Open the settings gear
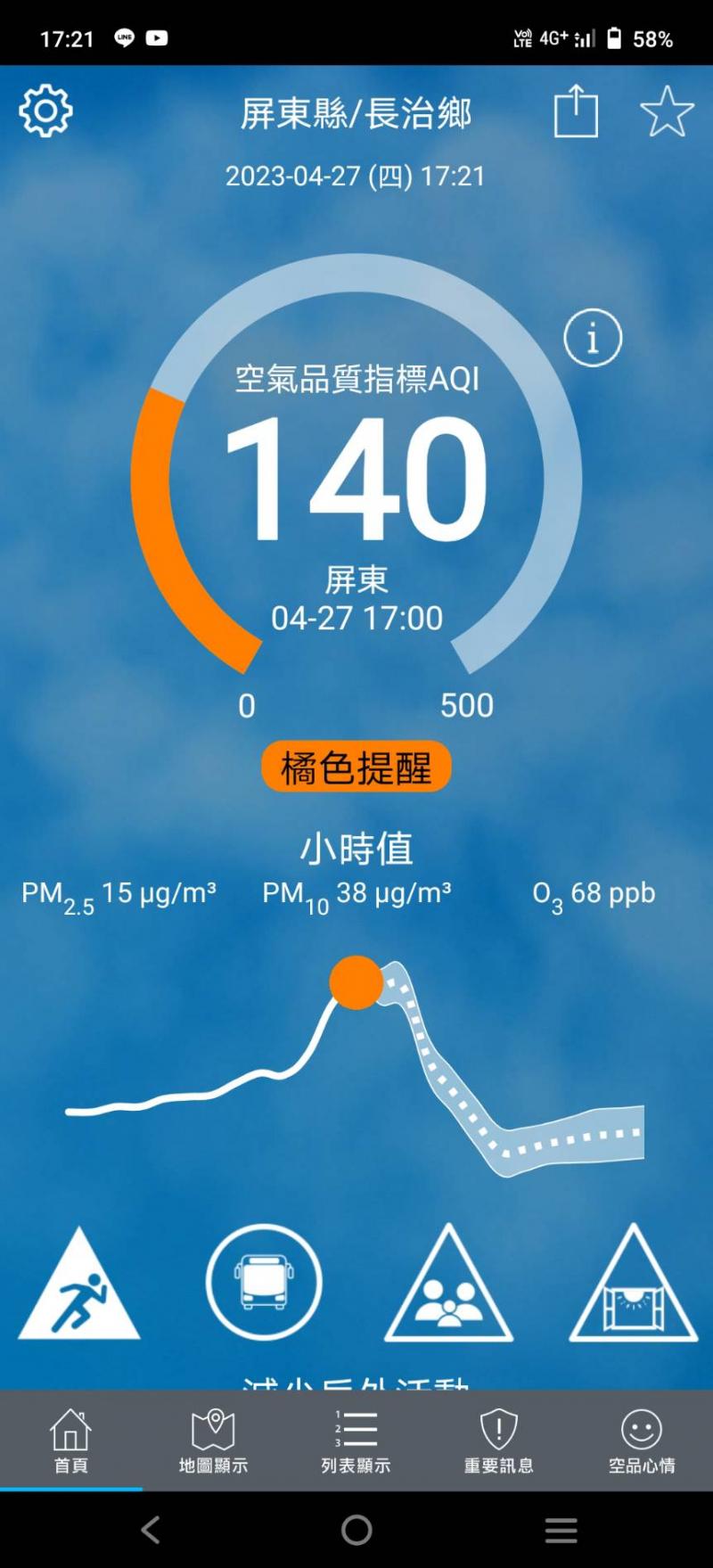Screen dimensions: 713x1568 [x=45, y=111]
